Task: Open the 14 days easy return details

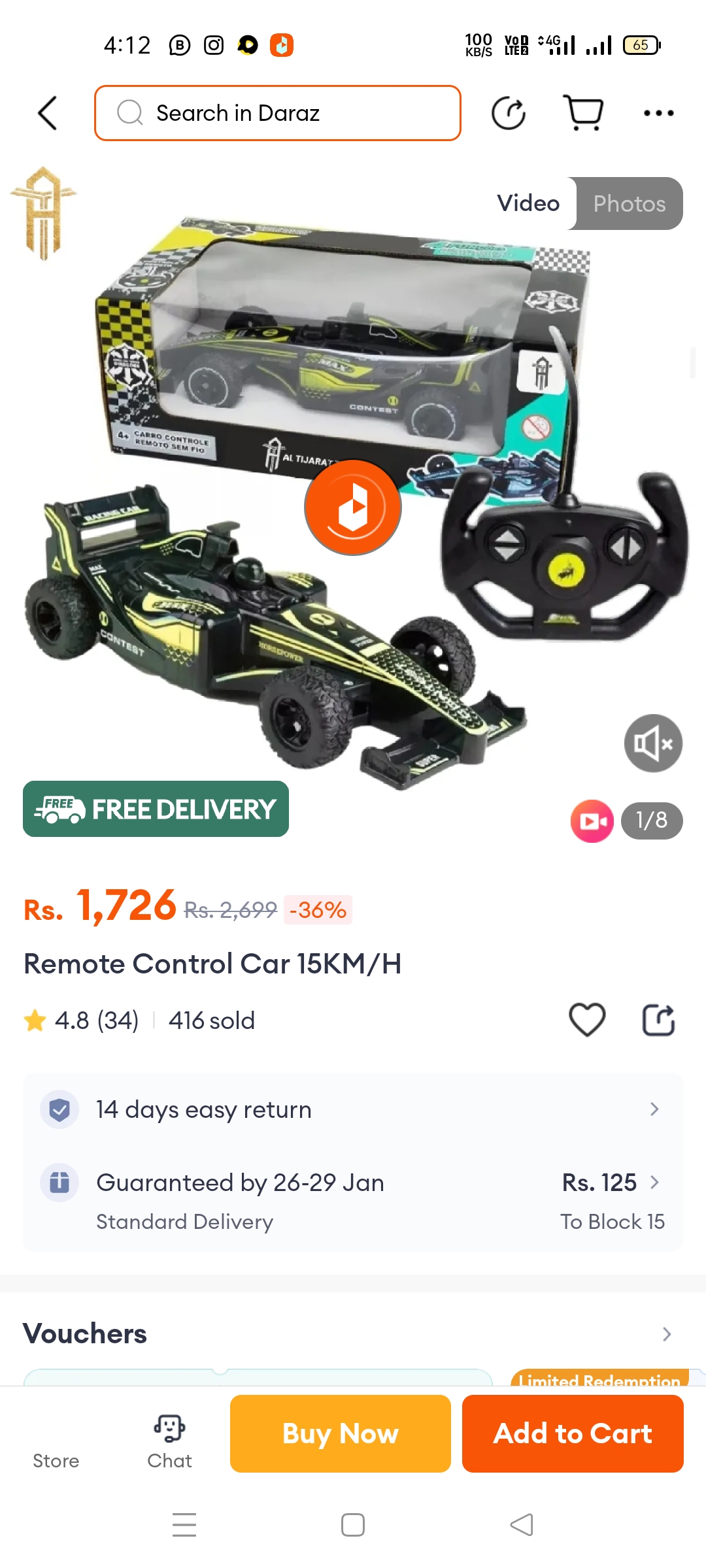Action: [x=353, y=1109]
